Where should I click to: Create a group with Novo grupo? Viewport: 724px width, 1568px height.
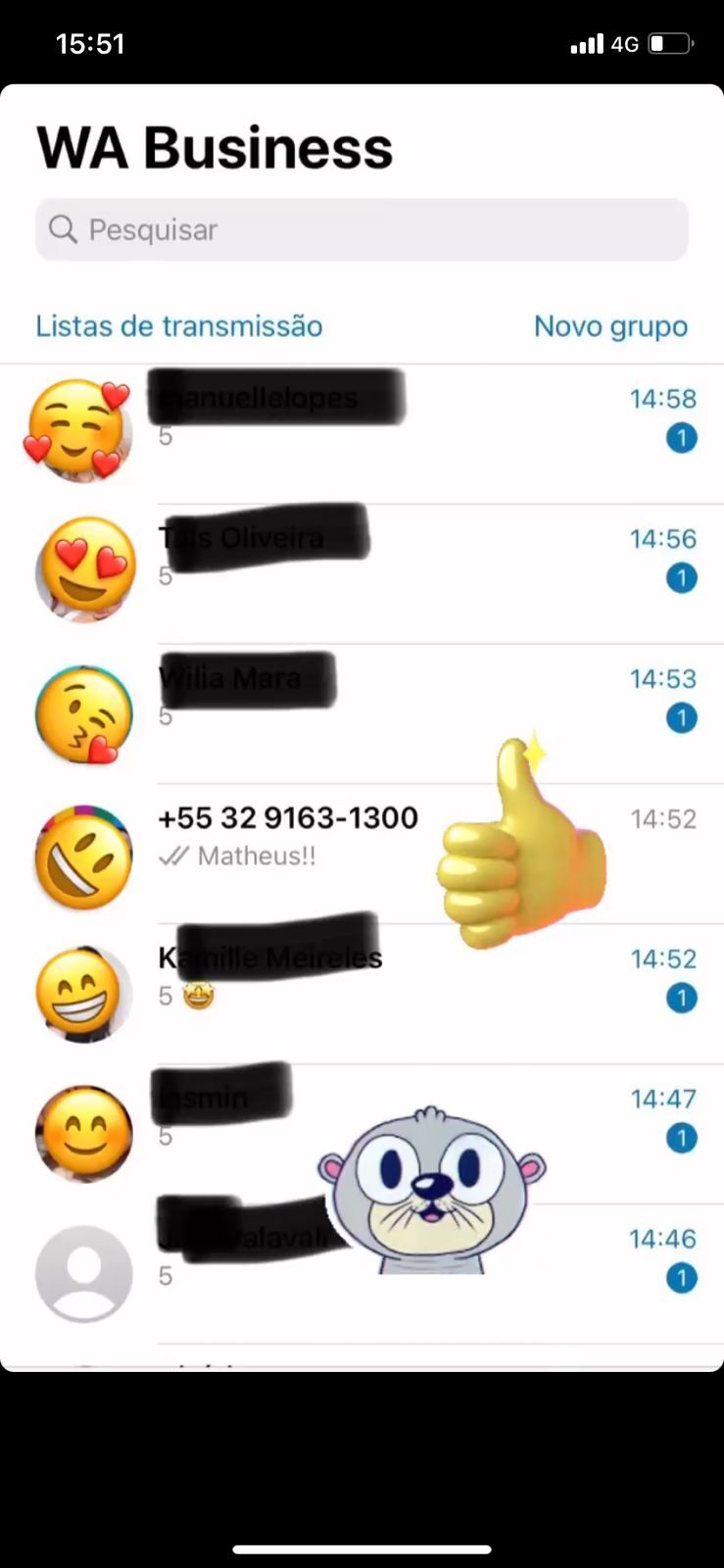(x=609, y=325)
